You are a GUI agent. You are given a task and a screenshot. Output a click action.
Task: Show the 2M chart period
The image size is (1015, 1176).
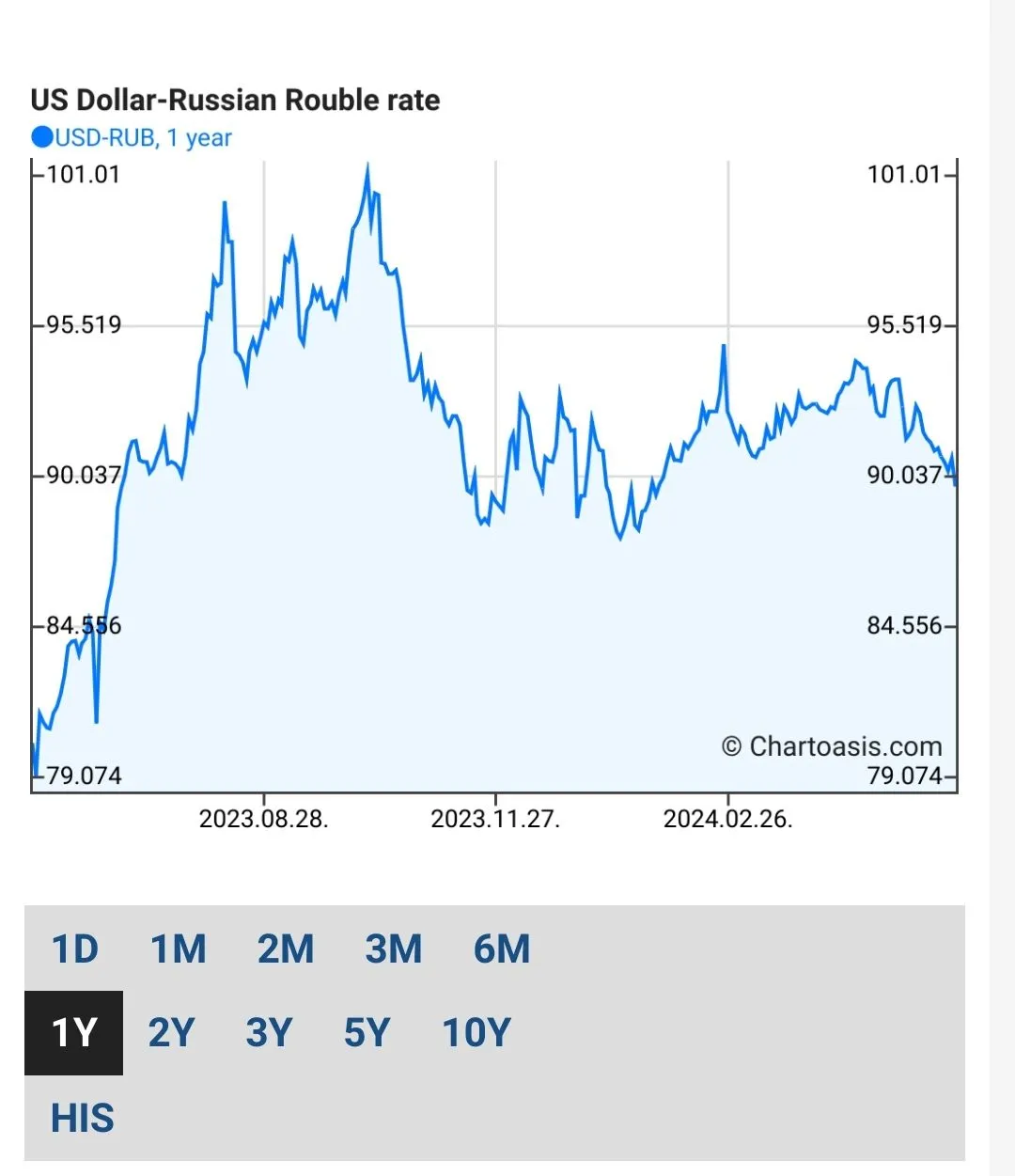[x=286, y=949]
